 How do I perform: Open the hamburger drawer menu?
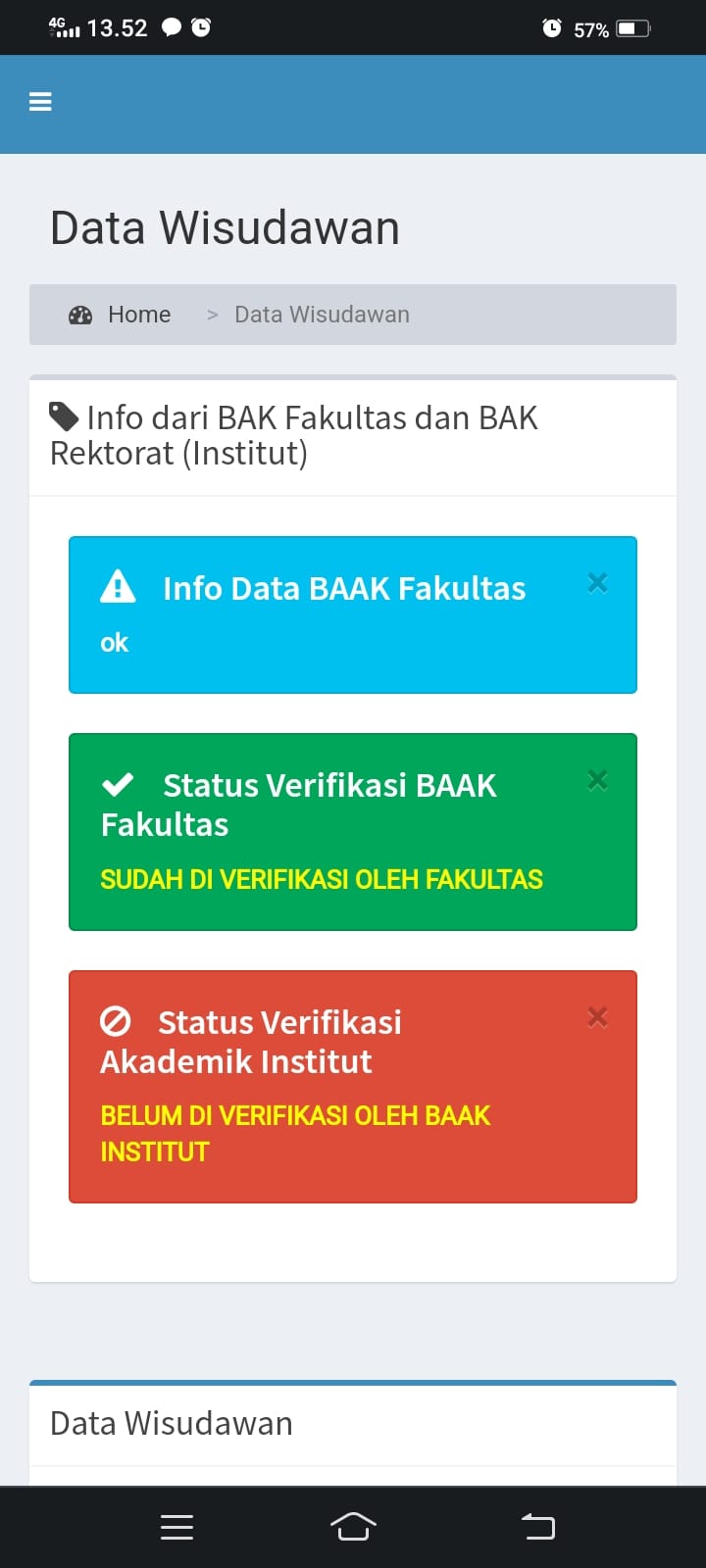pos(40,102)
